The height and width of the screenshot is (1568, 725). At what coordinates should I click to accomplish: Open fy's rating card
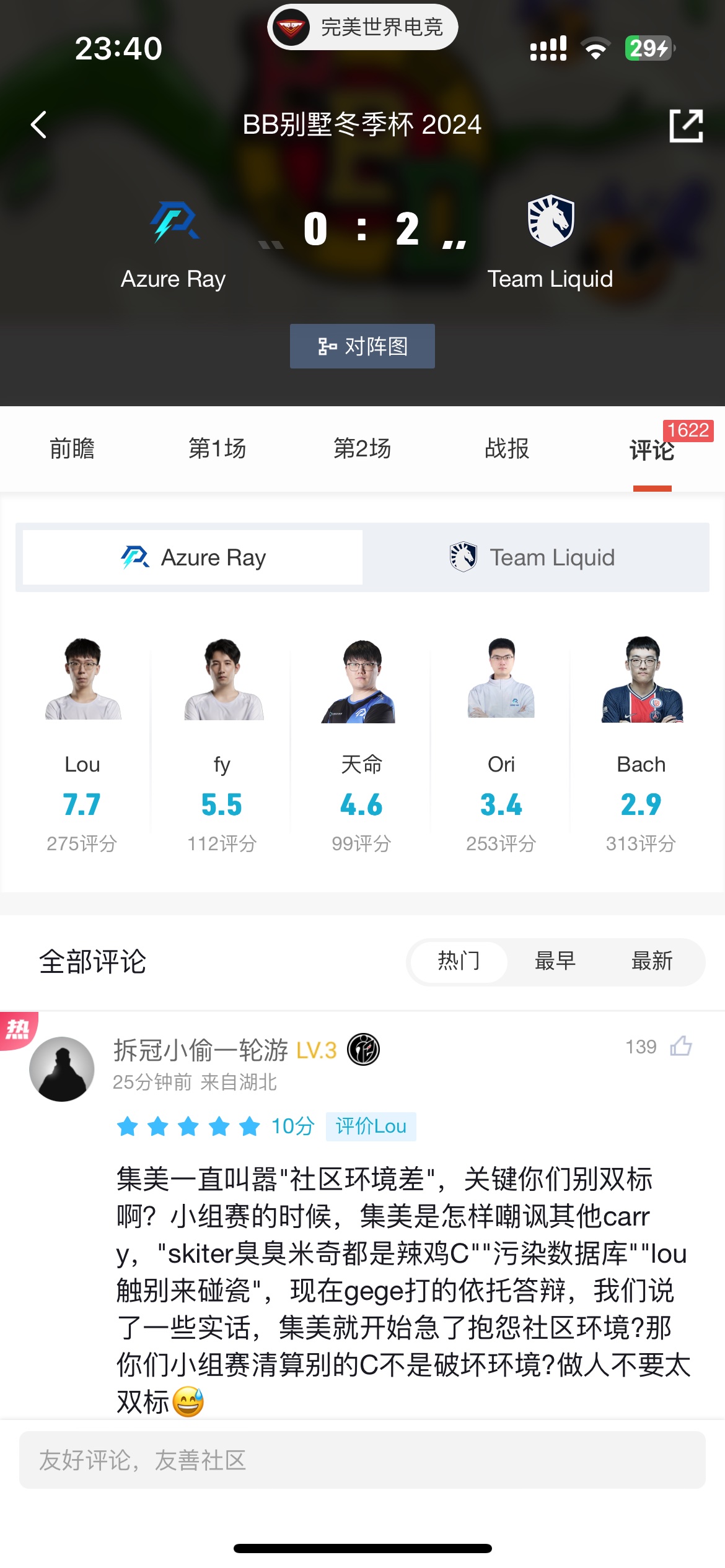(222, 743)
